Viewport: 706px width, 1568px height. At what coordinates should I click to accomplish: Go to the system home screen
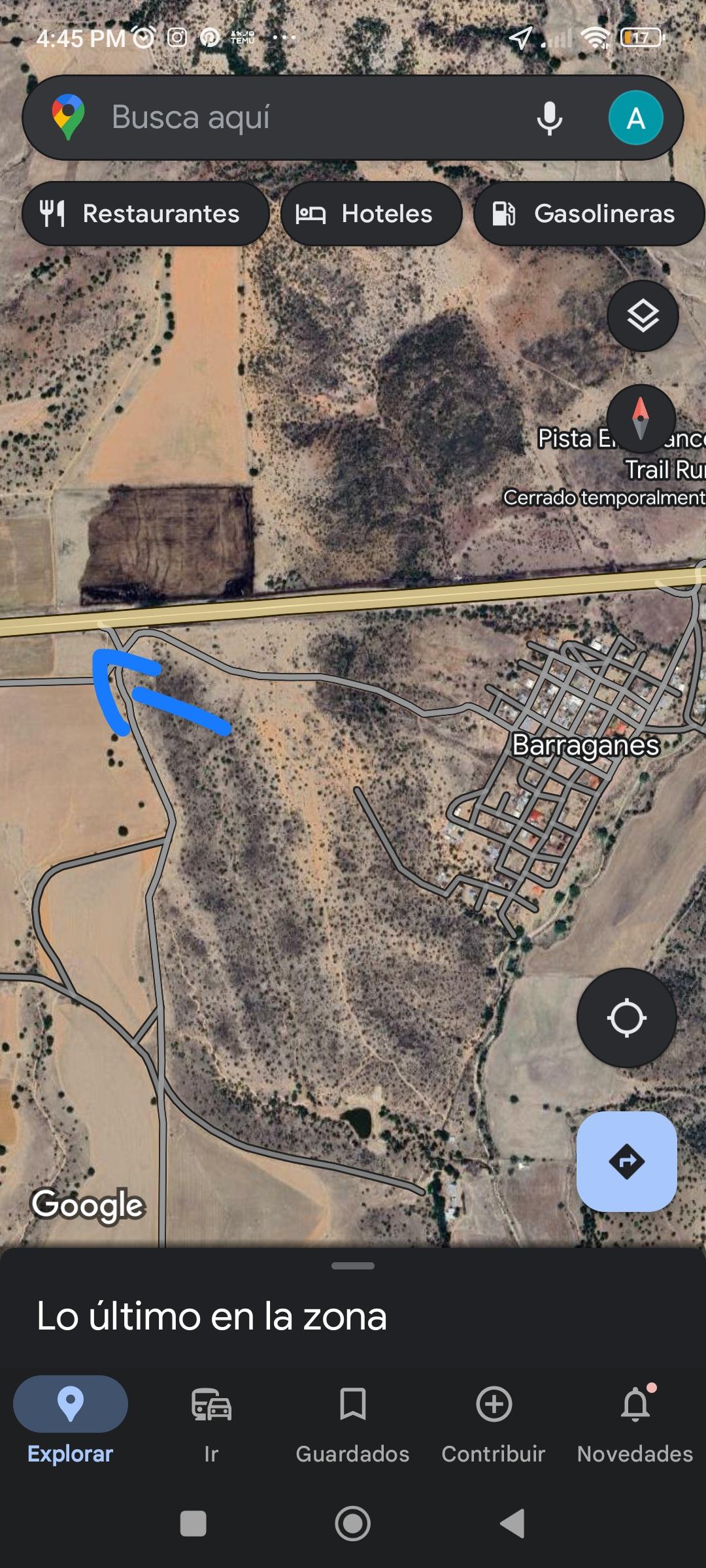[352, 1524]
